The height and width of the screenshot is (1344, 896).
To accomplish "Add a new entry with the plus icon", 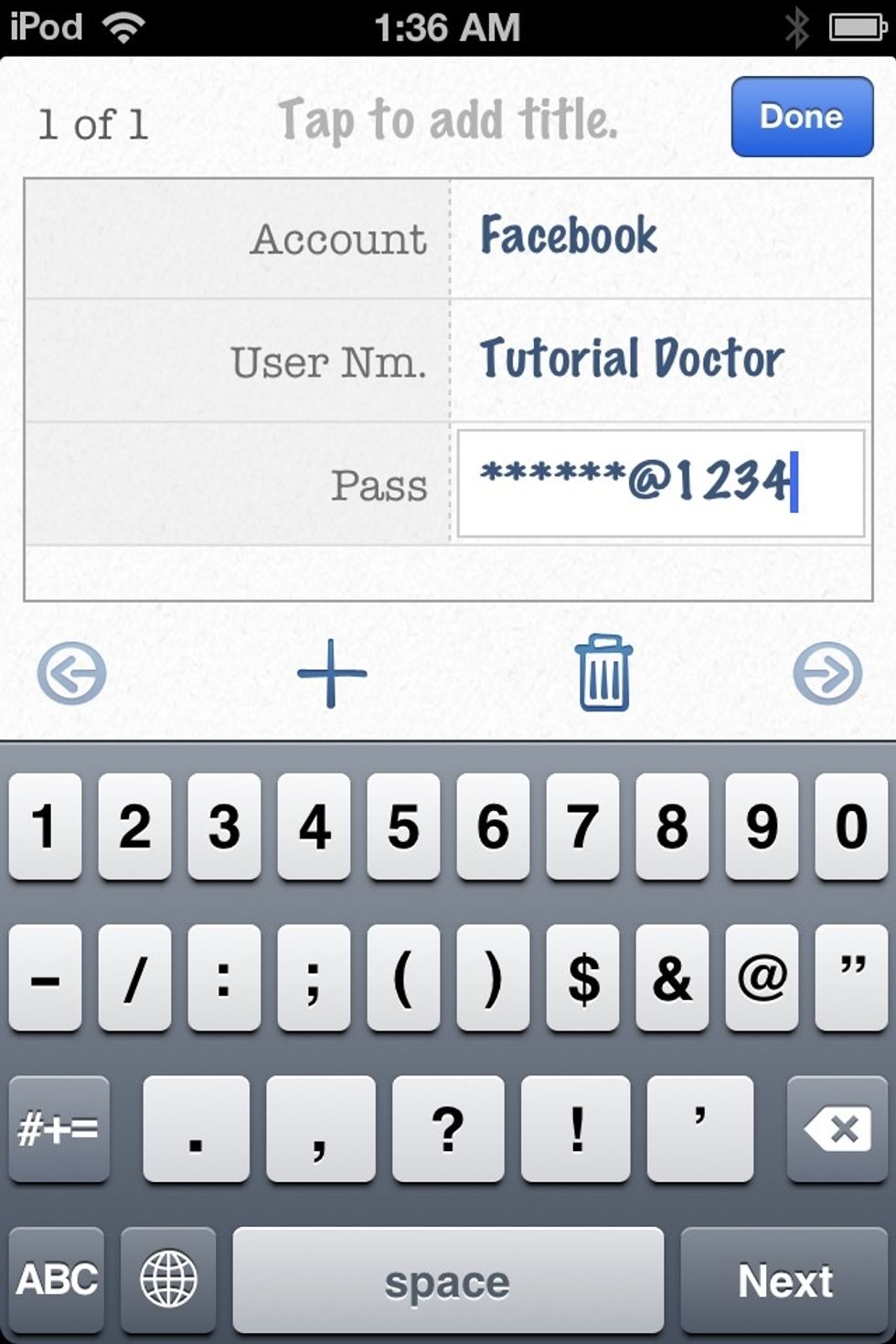I will [x=332, y=674].
